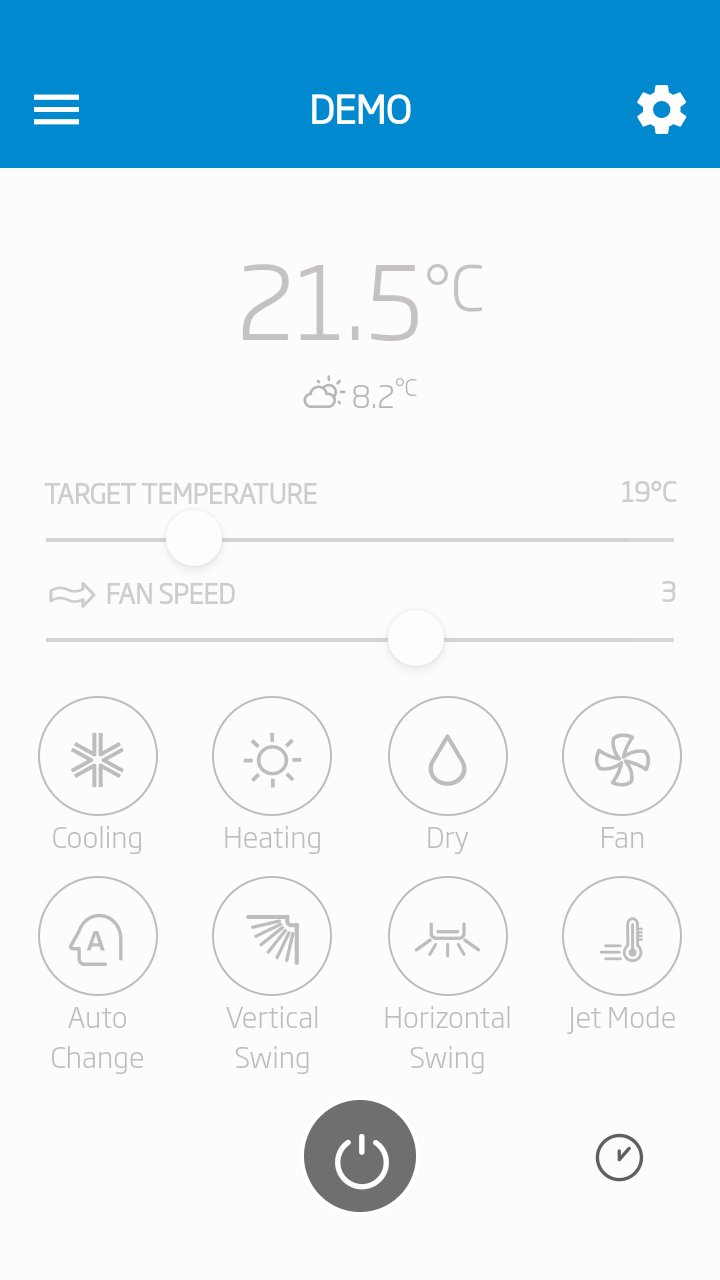Toggle Vertical Swing
The image size is (720, 1280).
(272, 937)
